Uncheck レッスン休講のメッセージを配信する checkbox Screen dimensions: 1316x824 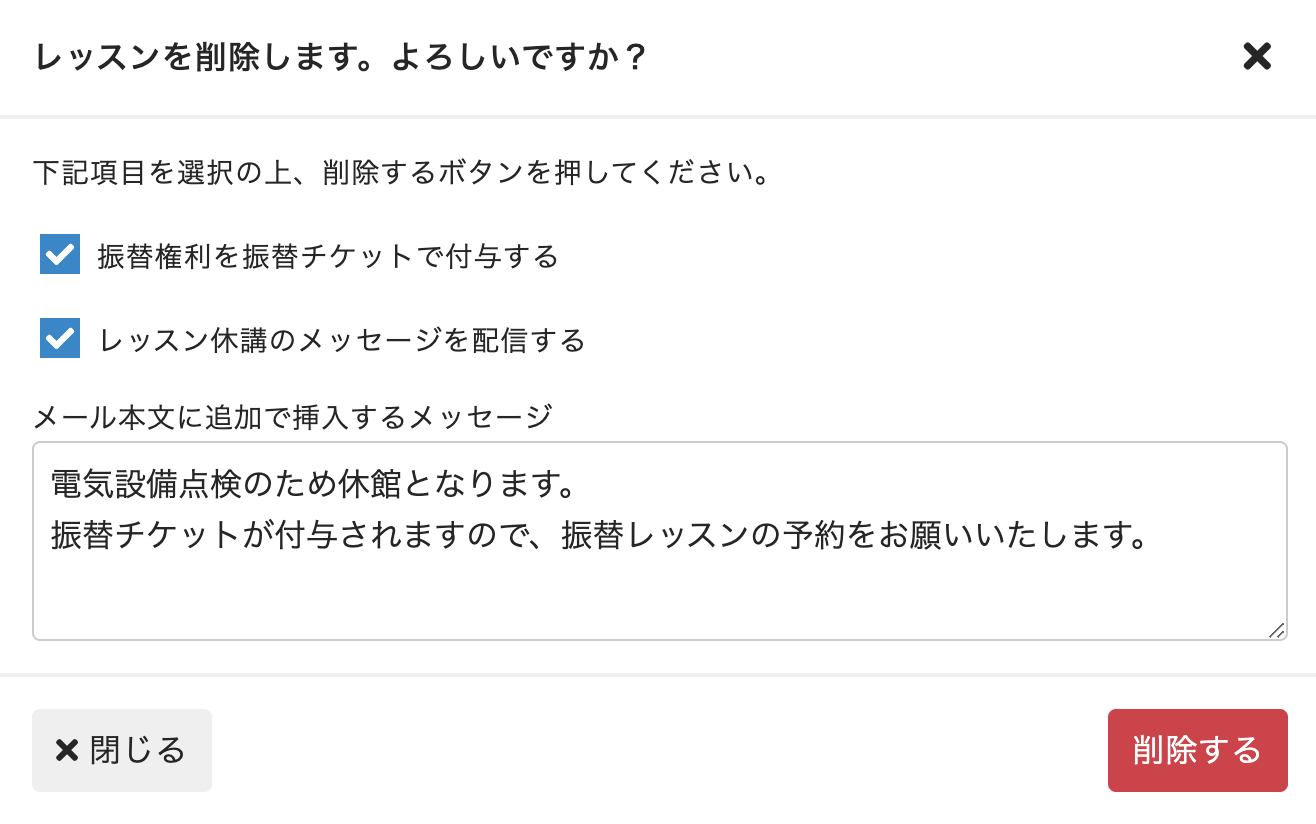click(60, 339)
